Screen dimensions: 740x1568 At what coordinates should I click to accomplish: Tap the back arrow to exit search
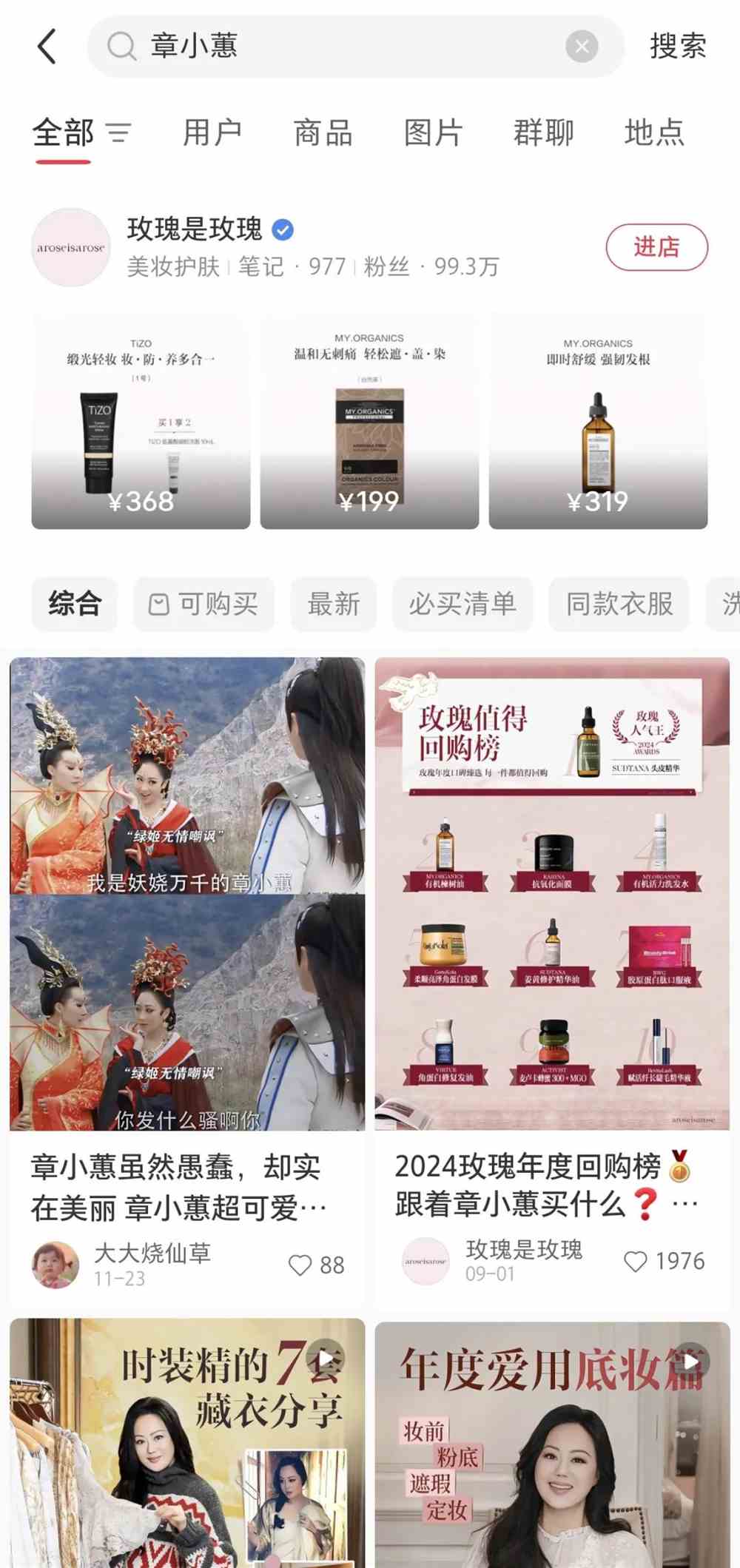tap(47, 46)
